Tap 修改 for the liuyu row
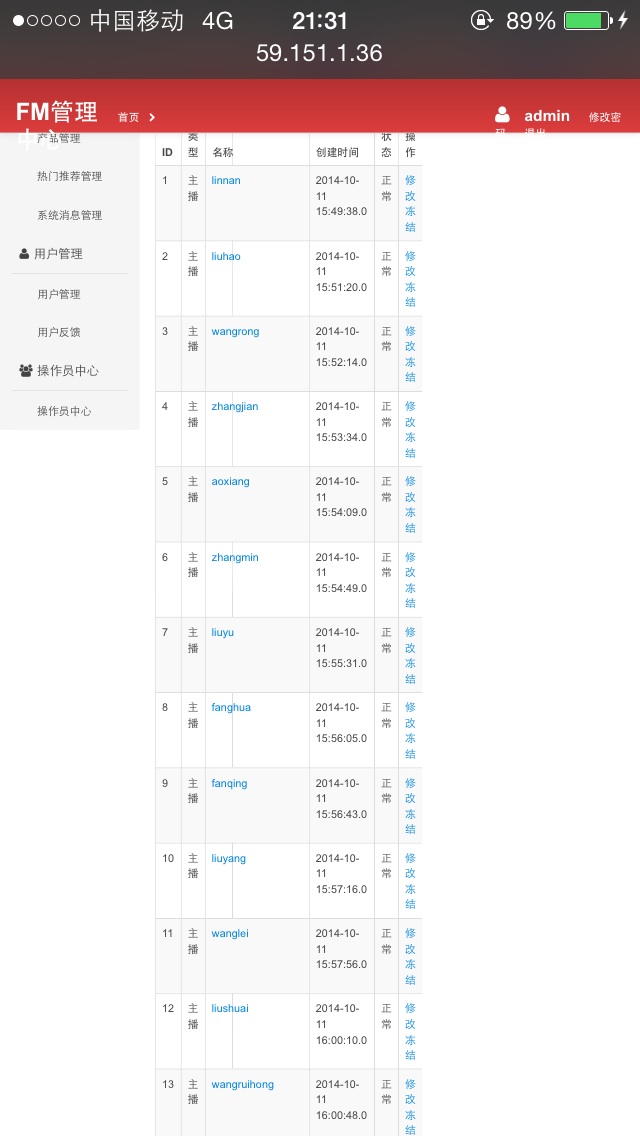Image resolution: width=640 pixels, height=1136 pixels. click(410, 640)
